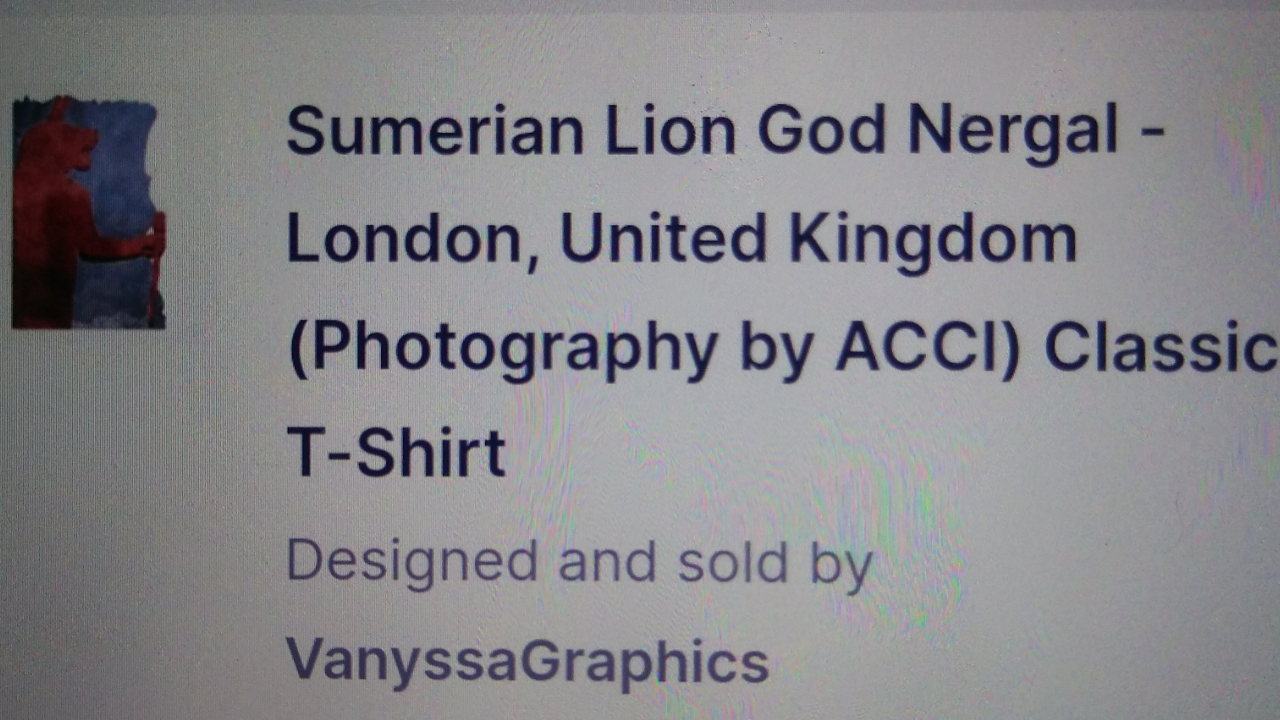Open the Sumerian Lion God Nergal product thumbnail

88,213
